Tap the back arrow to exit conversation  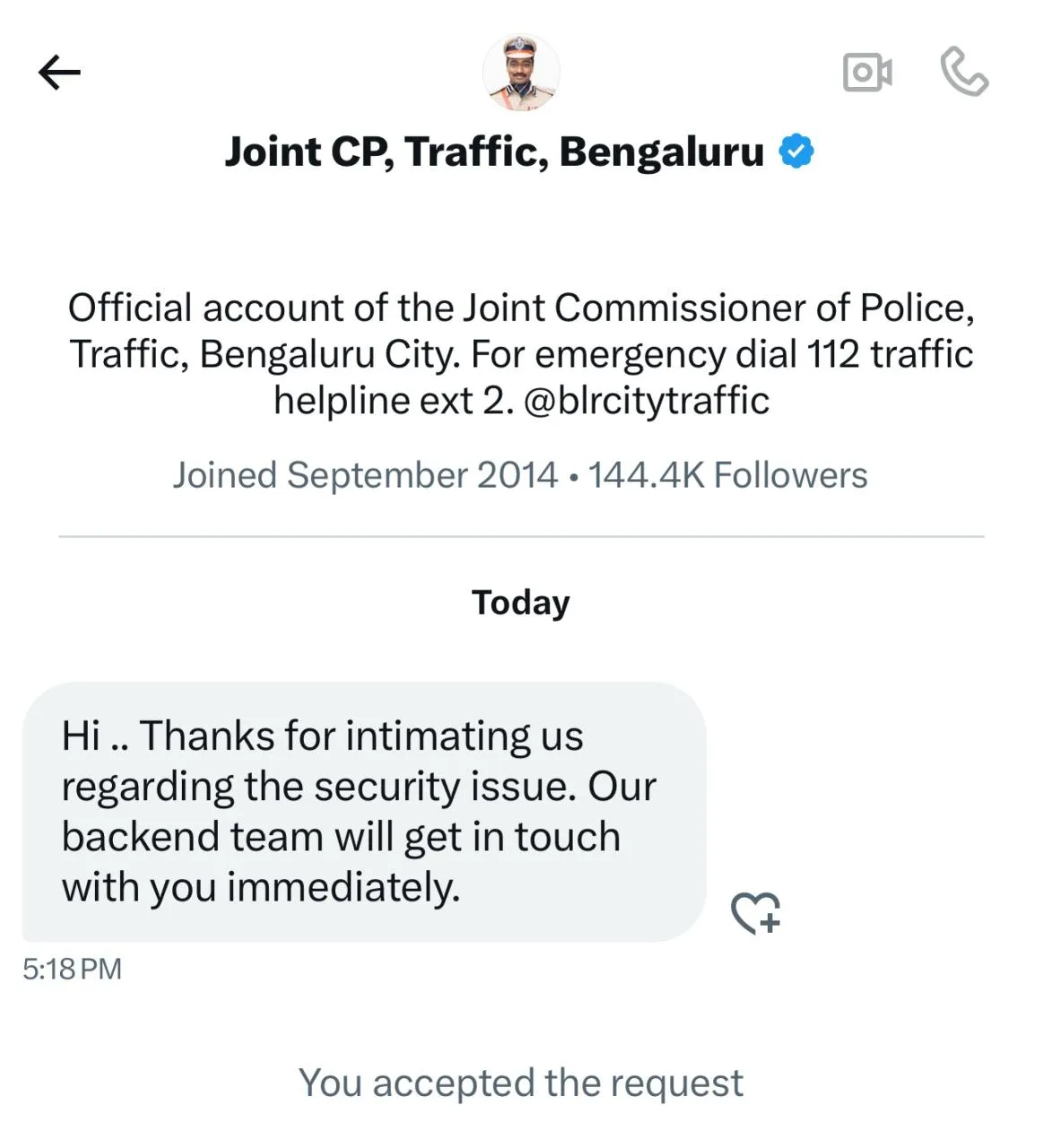59,72
